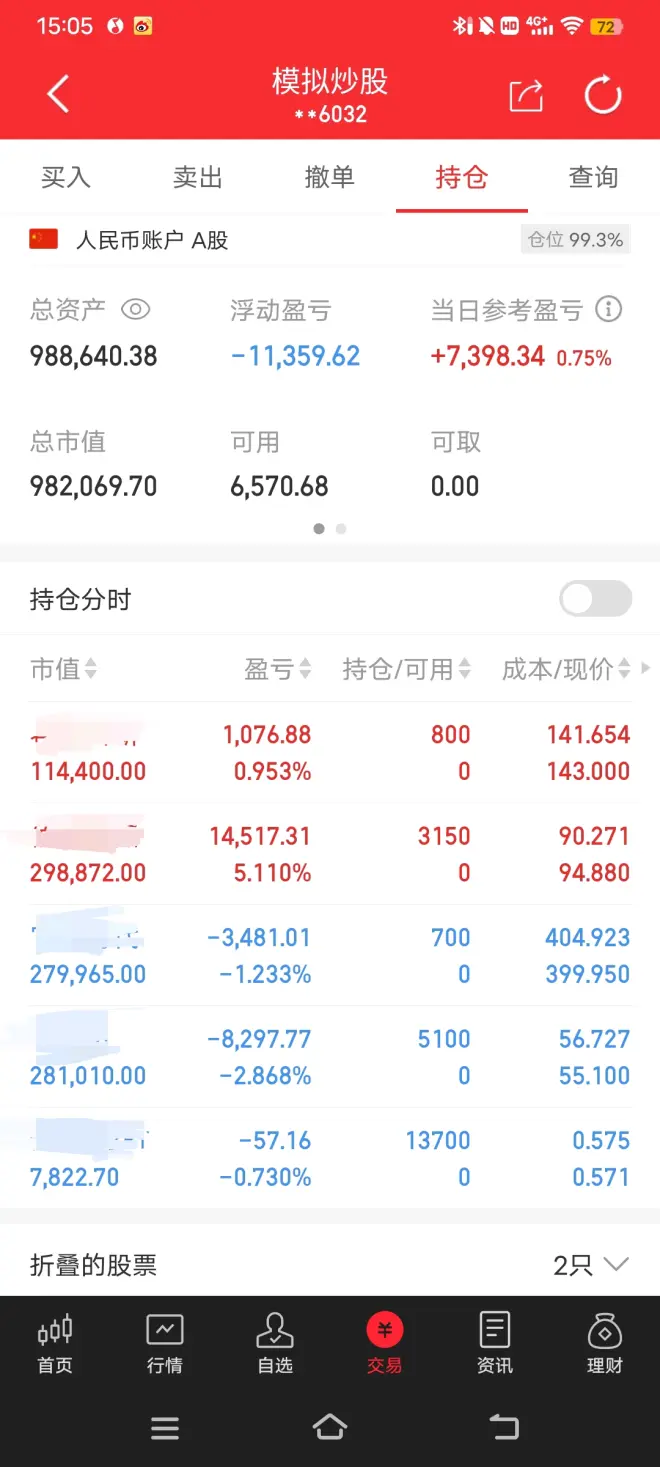660x1467 pixels.
Task: Expand the 折叠的股票 section
Action: point(590,1265)
